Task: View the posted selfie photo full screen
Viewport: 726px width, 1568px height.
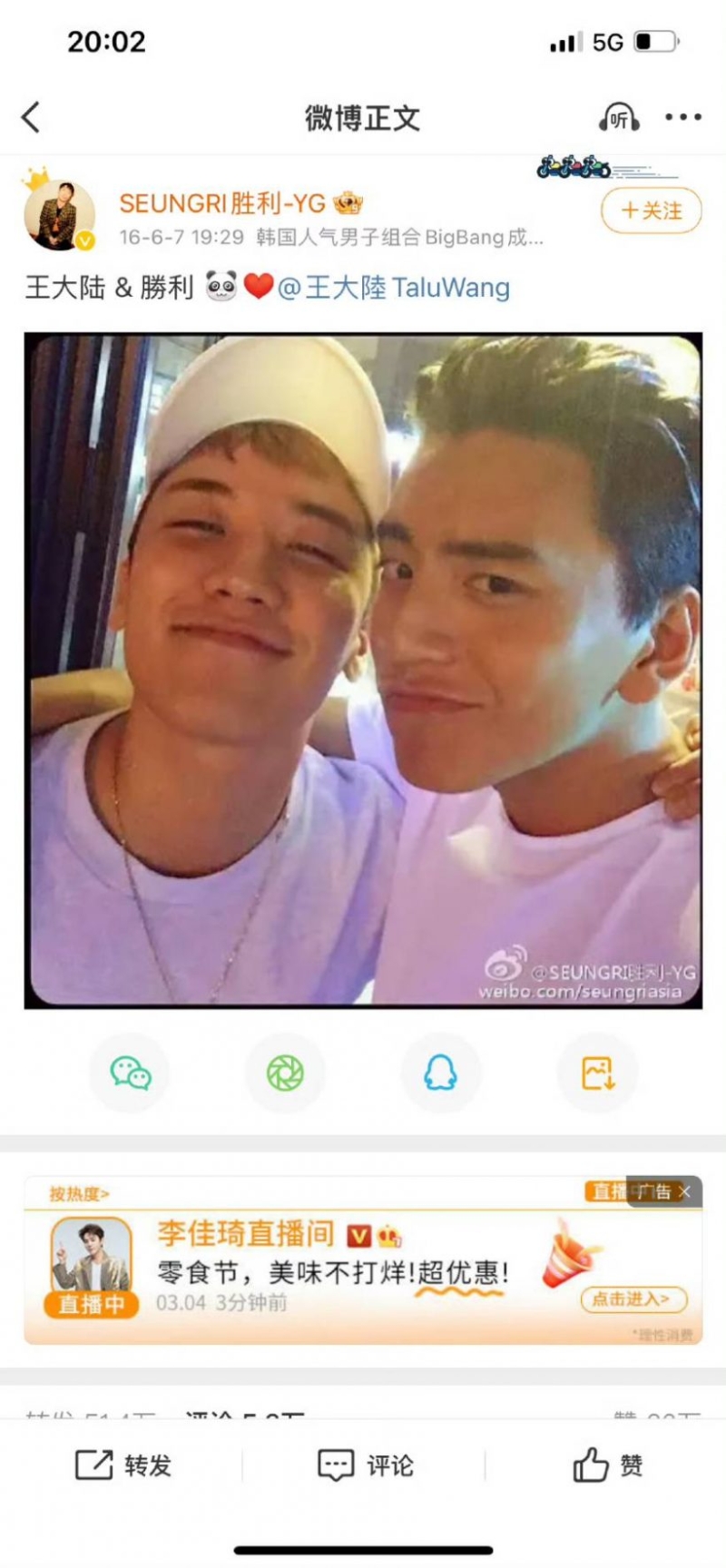Action: (363, 670)
